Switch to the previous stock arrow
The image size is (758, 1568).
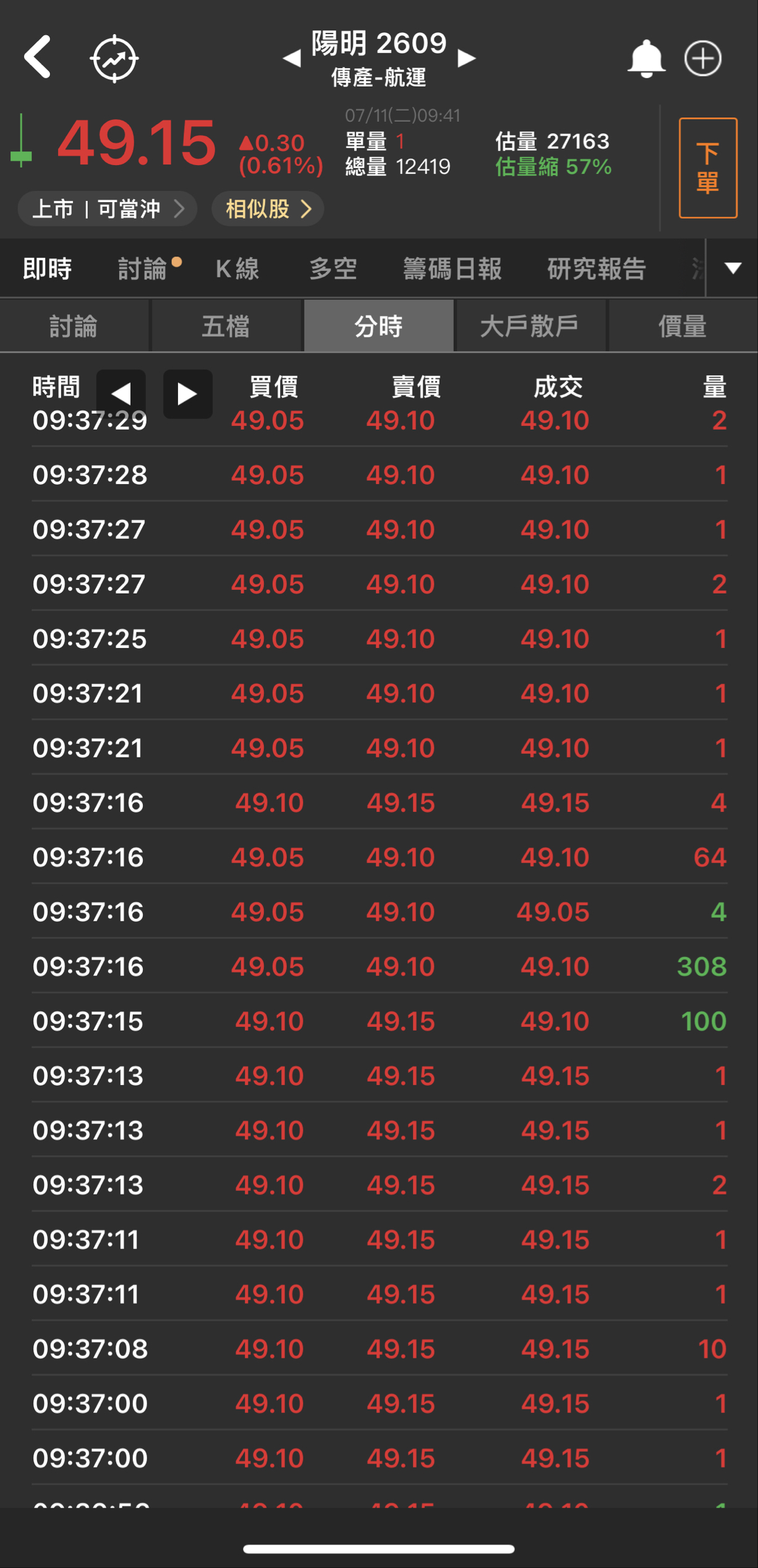(x=292, y=59)
